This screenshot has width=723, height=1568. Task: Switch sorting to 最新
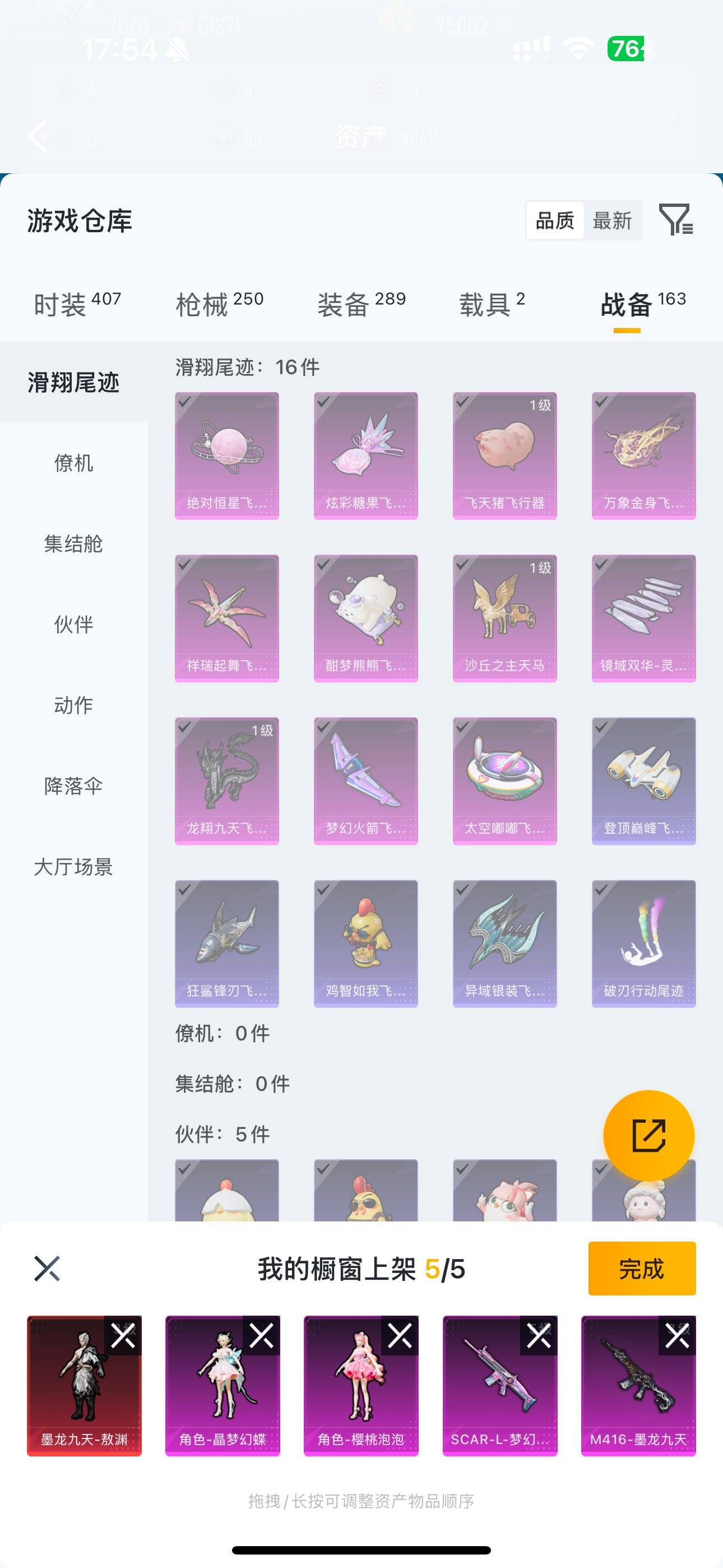pyautogui.click(x=612, y=220)
